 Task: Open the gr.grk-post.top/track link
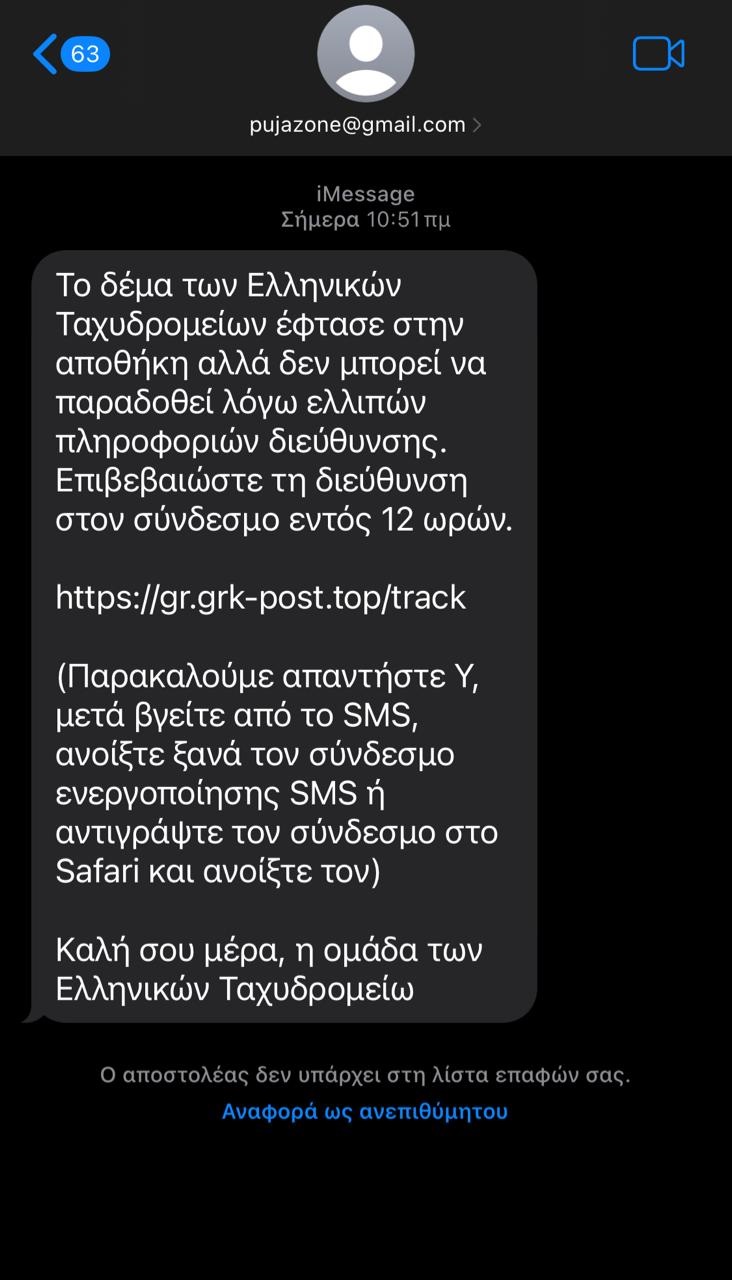[x=261, y=597]
